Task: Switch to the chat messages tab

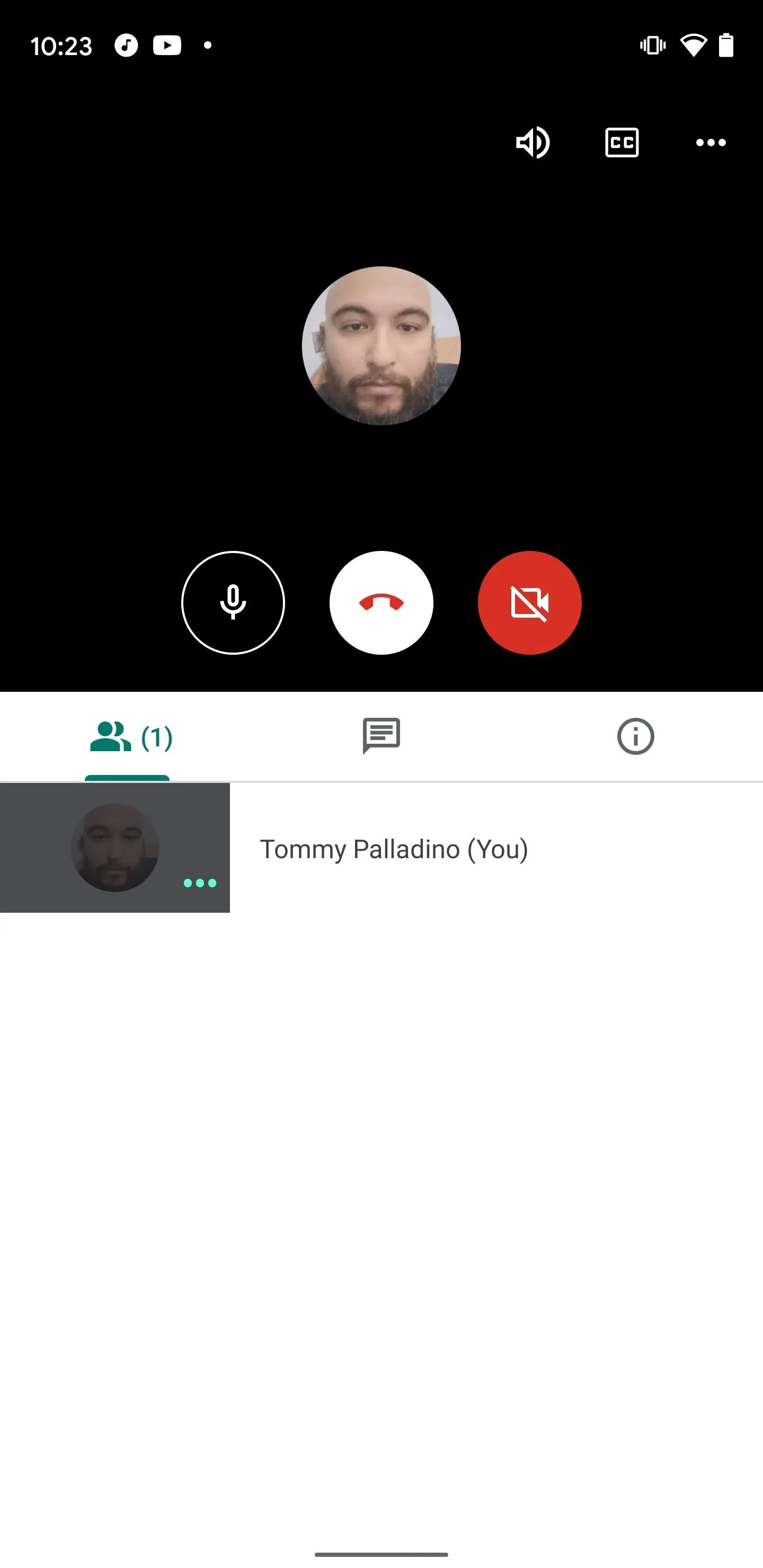Action: (x=381, y=737)
